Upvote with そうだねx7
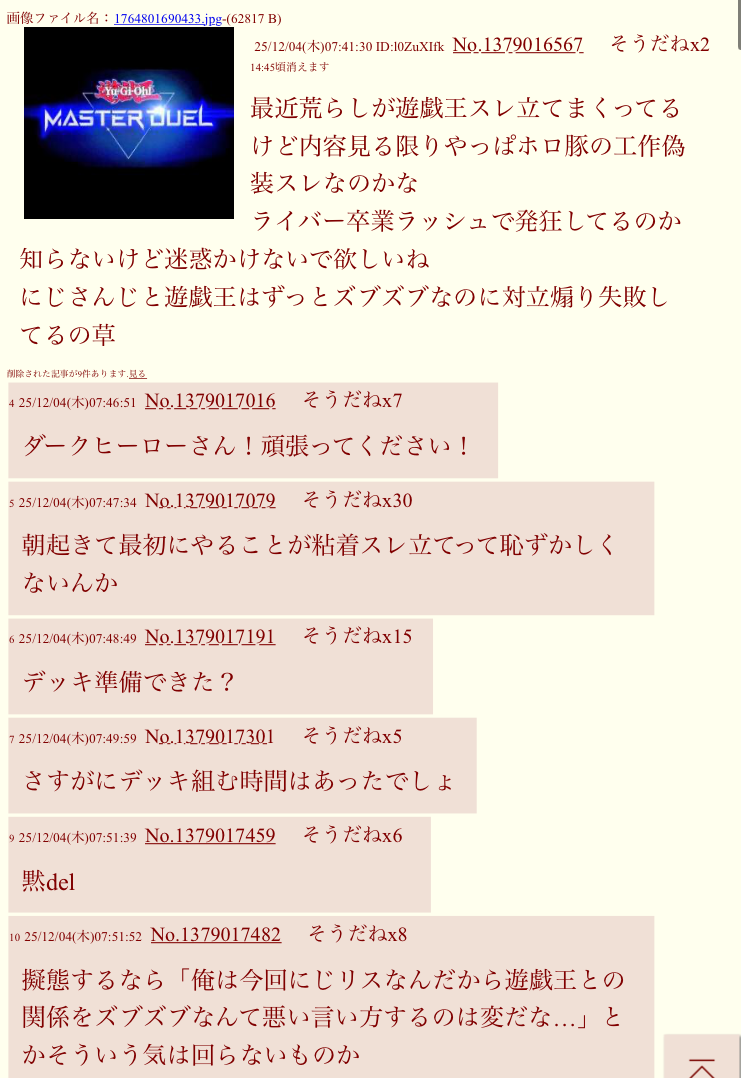741x1078 pixels. pos(352,401)
